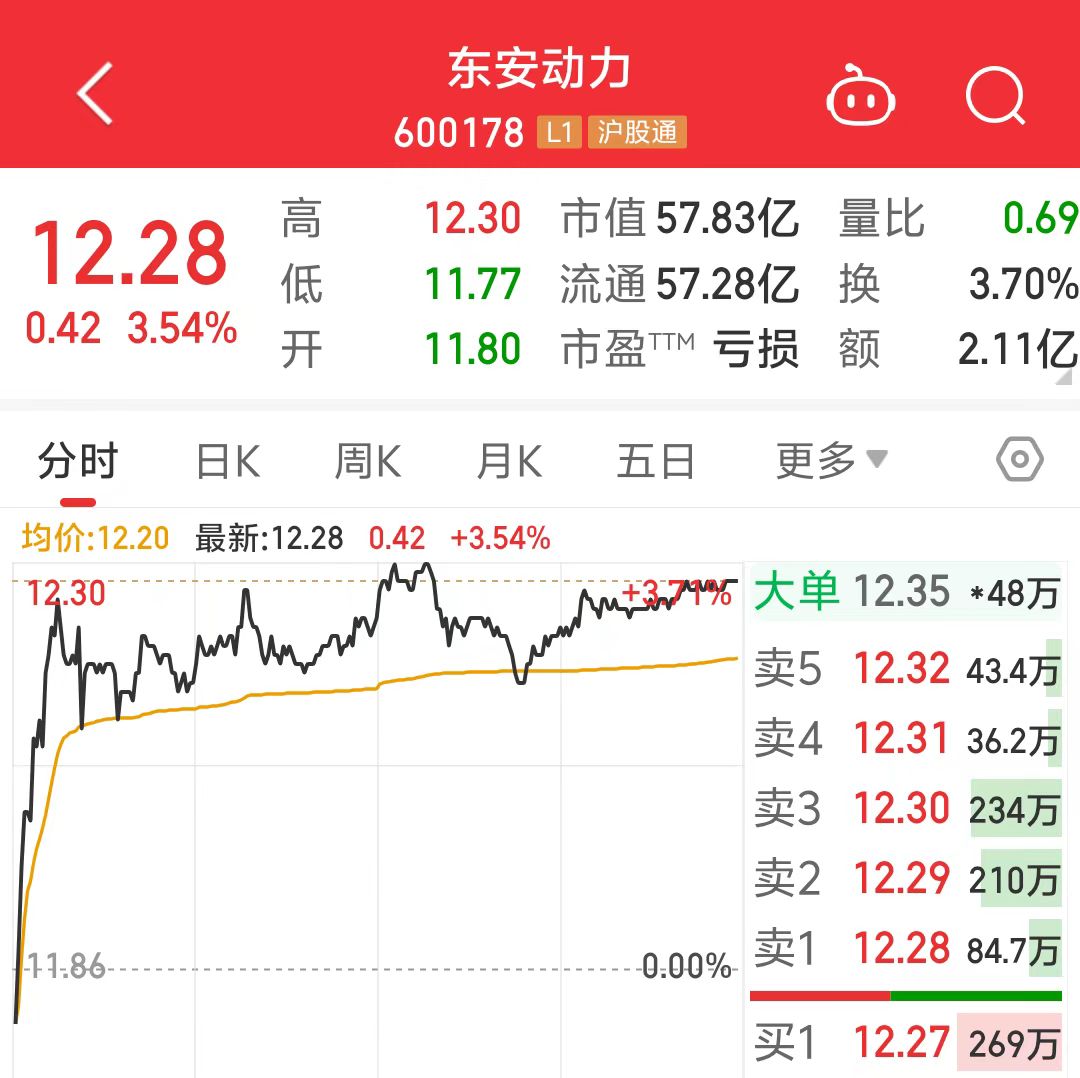Switch to the 分时 chart tab

point(78,462)
